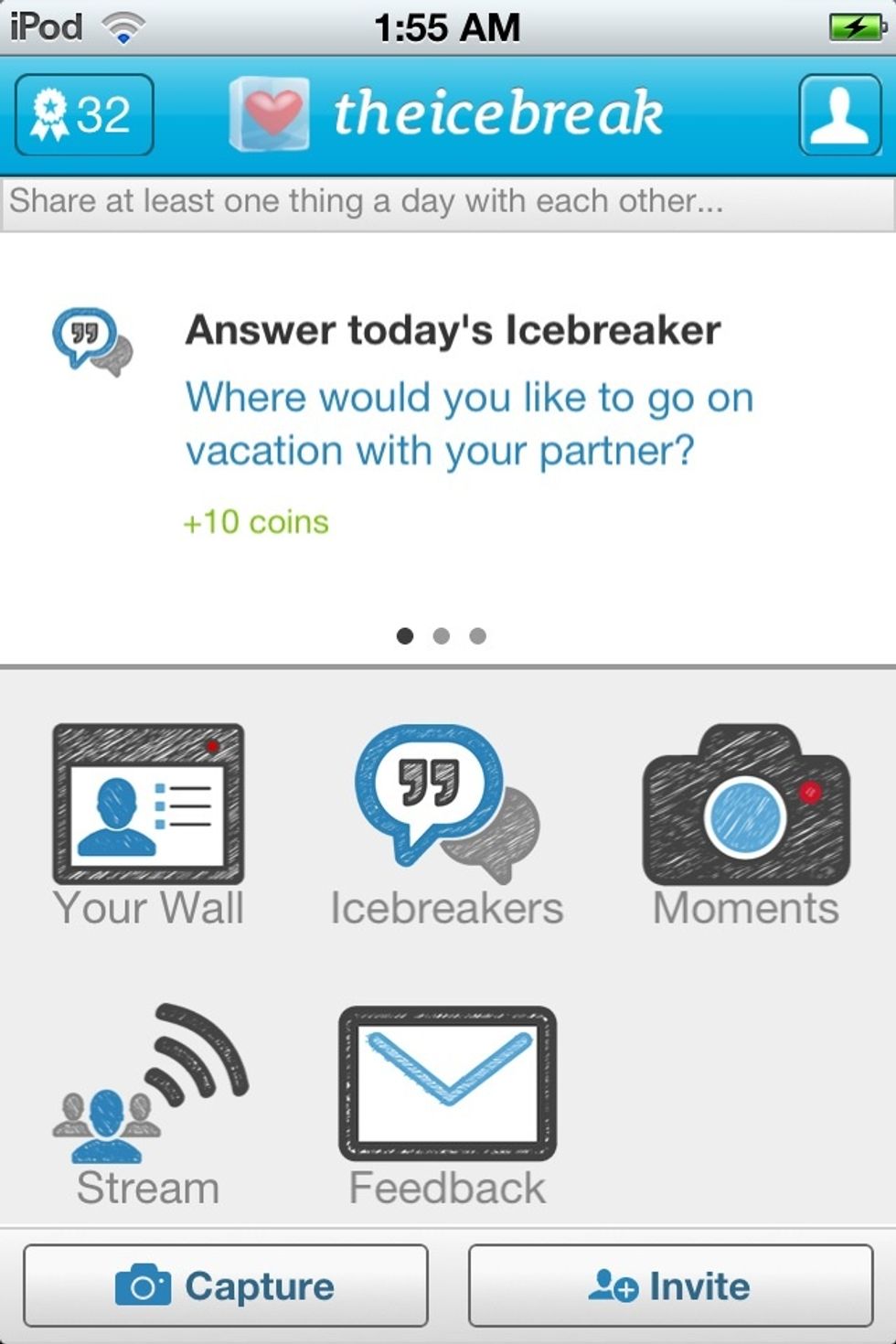Check your 32 coins badge counter

coord(82,113)
